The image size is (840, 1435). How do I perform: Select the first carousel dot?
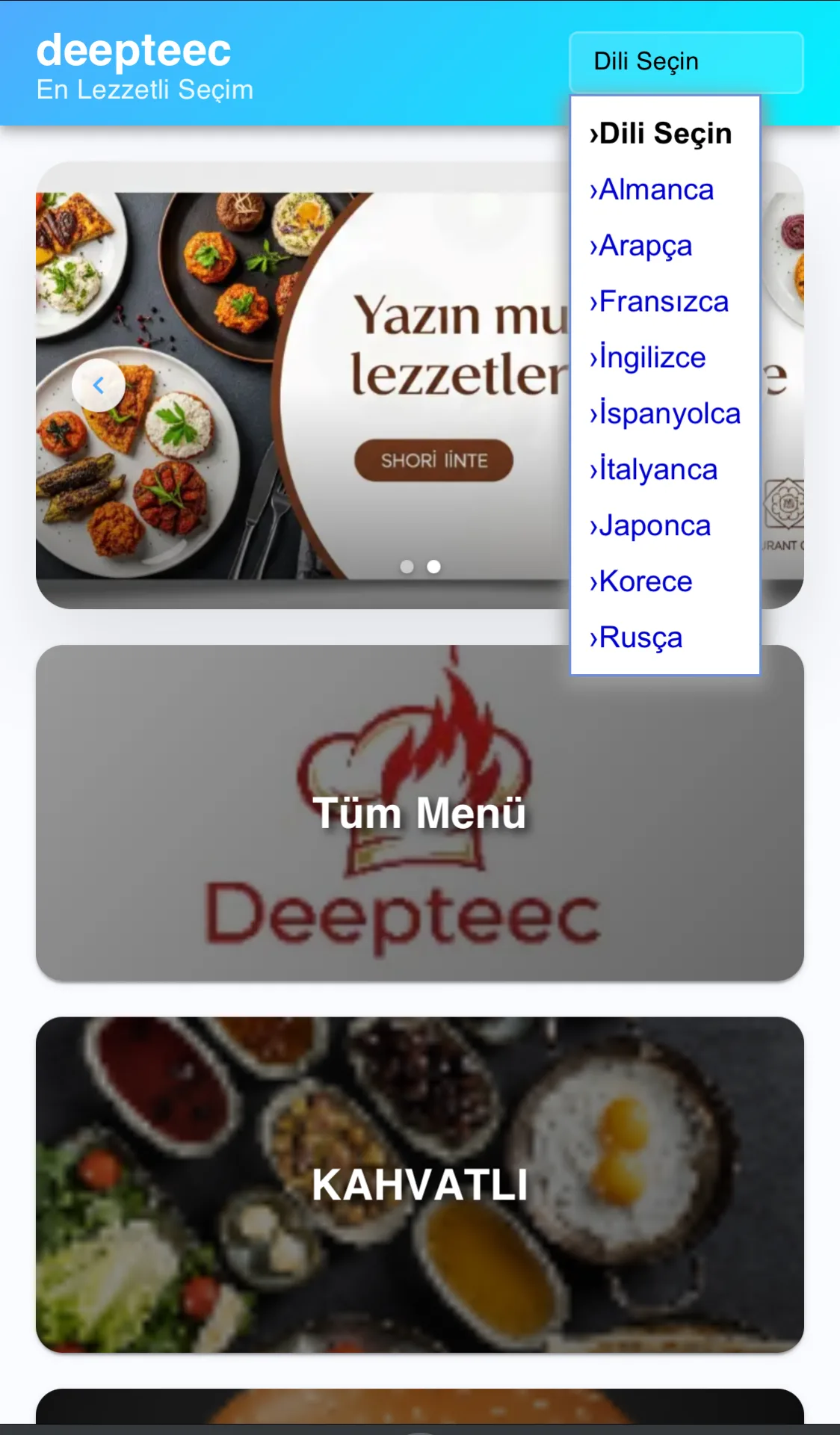(x=407, y=566)
